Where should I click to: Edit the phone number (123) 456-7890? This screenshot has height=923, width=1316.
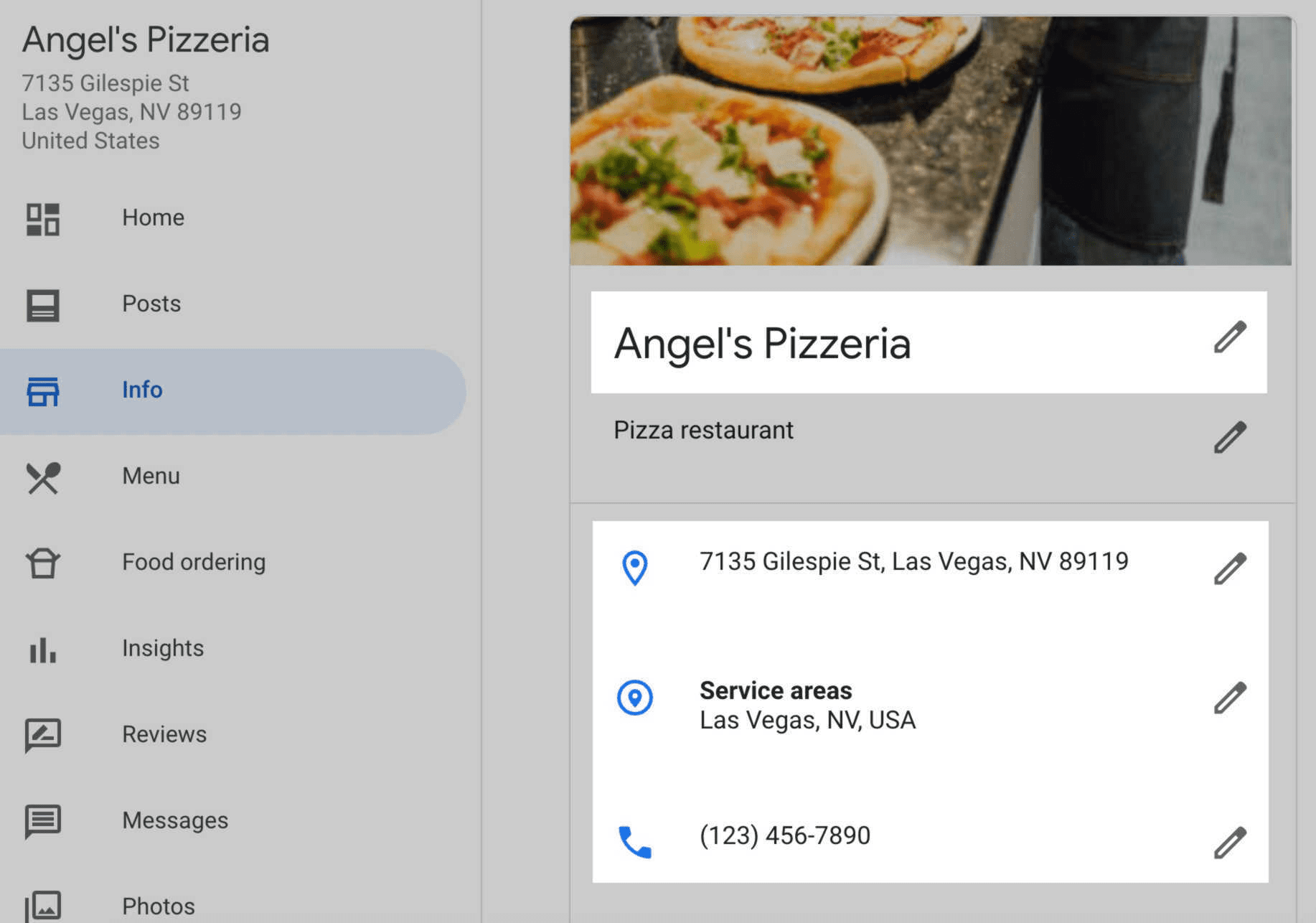coord(1229,843)
